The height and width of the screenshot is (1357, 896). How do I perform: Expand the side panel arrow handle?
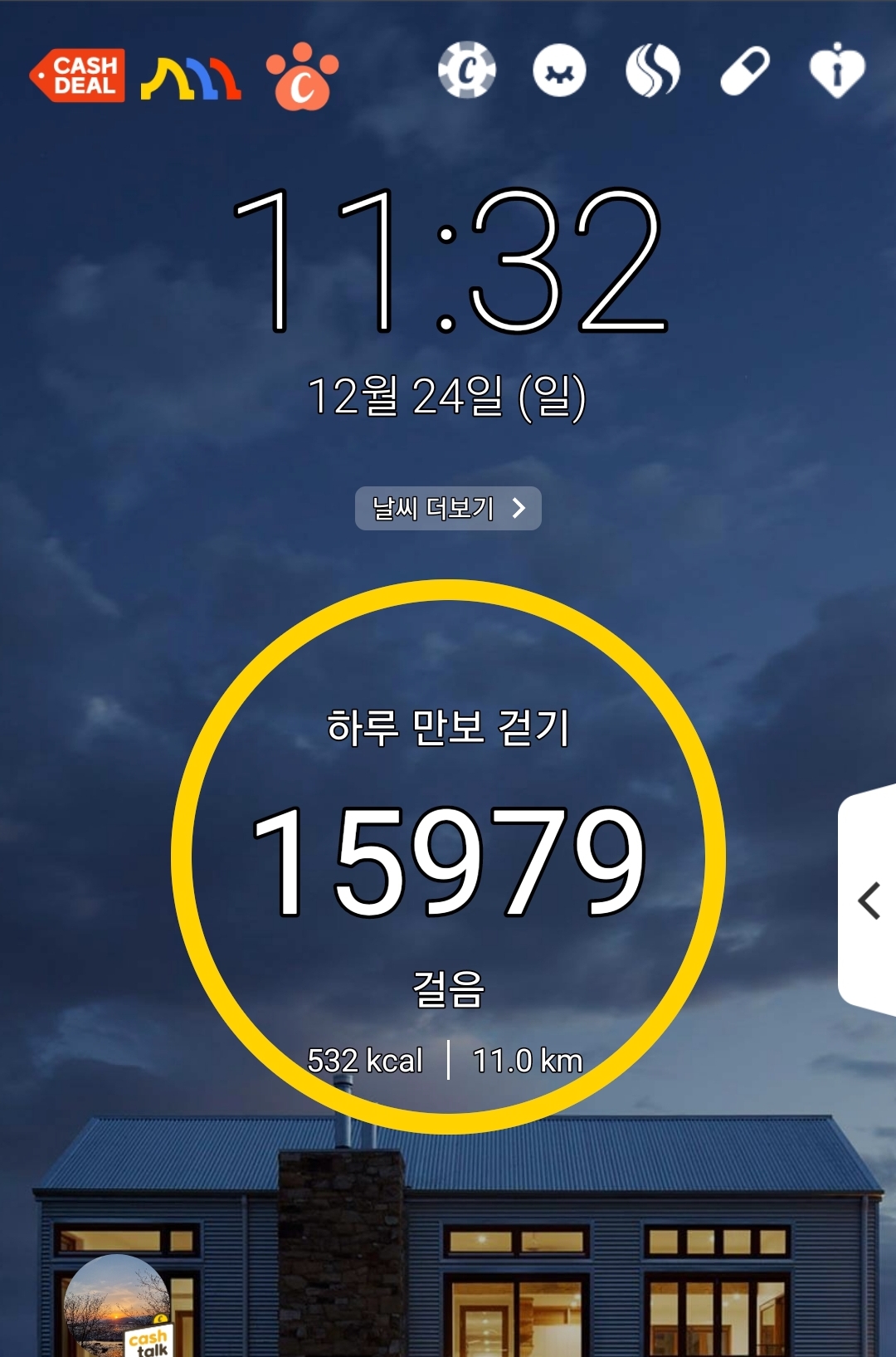coord(869,901)
